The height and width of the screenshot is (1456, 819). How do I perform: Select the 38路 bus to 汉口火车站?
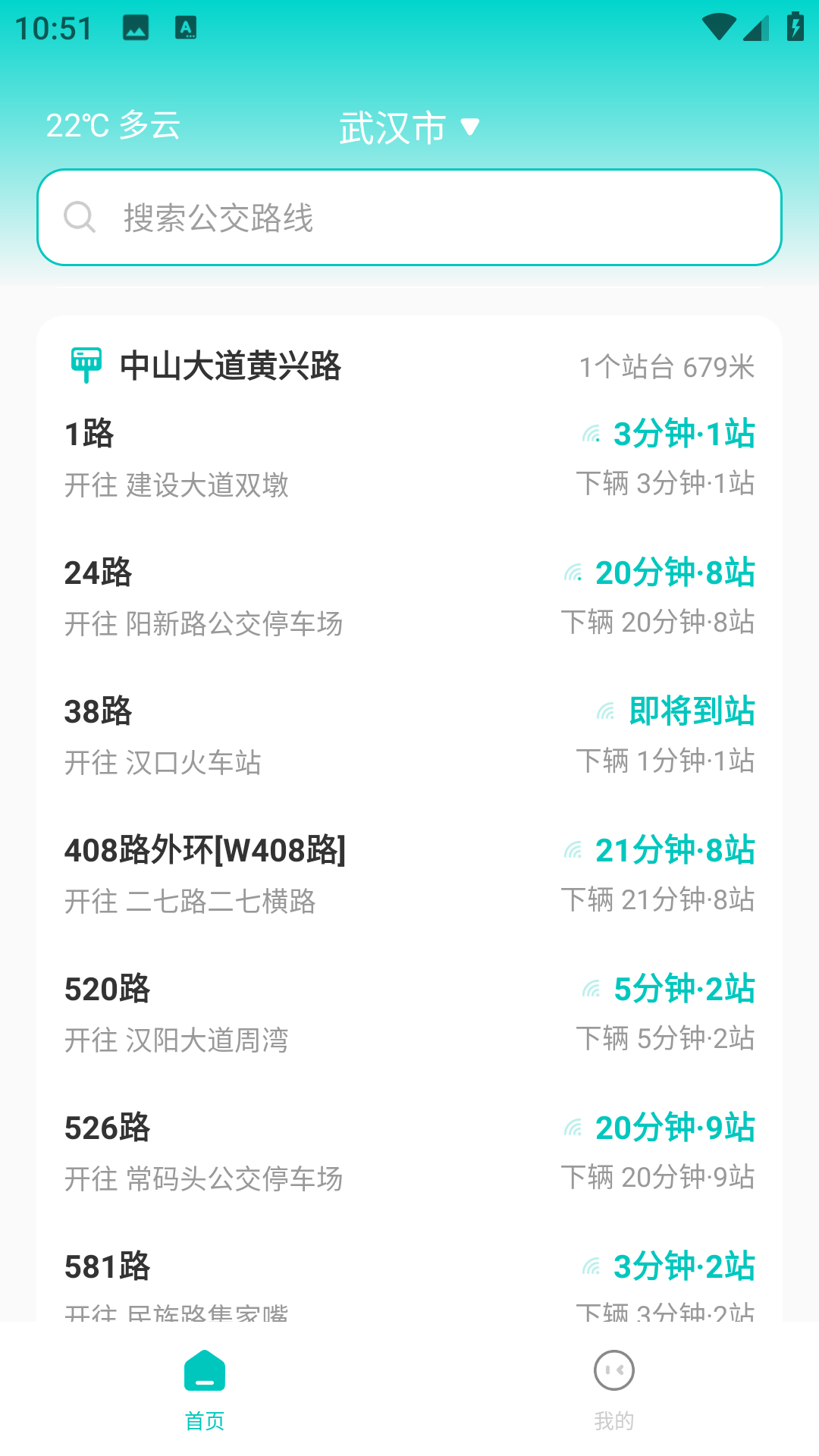coord(409,736)
